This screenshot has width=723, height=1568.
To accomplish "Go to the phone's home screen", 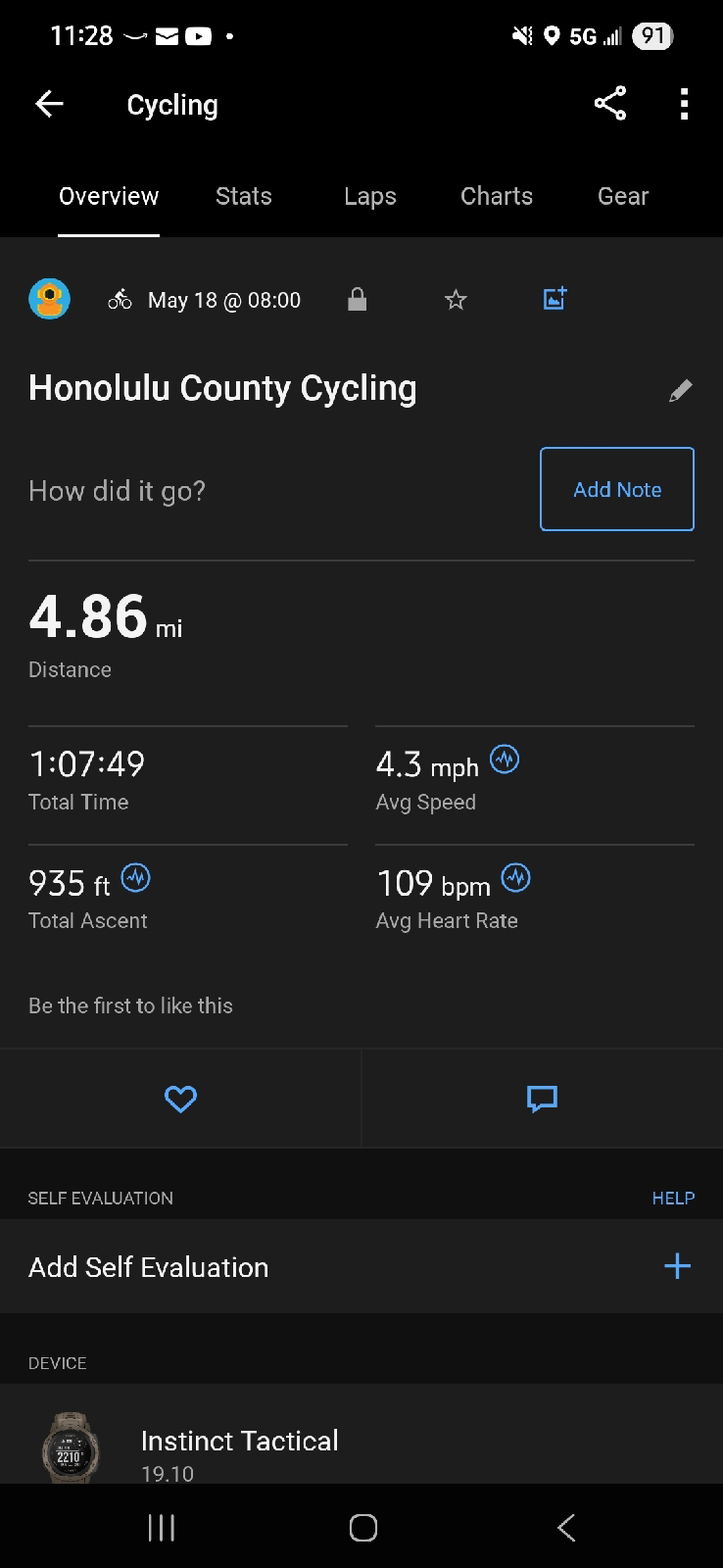I will point(362,1527).
